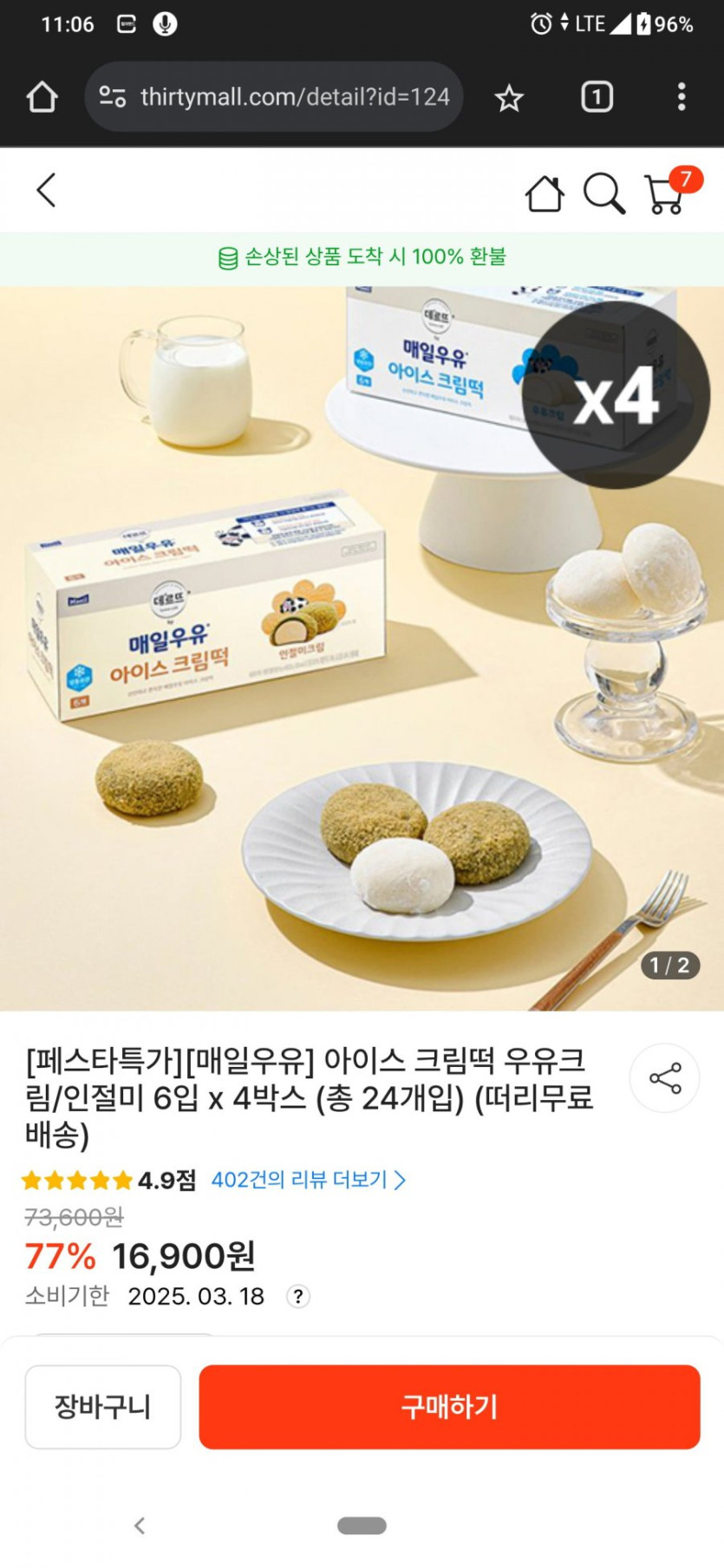This screenshot has height=1568, width=724.
Task: Open the browser overflow menu
Action: pos(682,97)
